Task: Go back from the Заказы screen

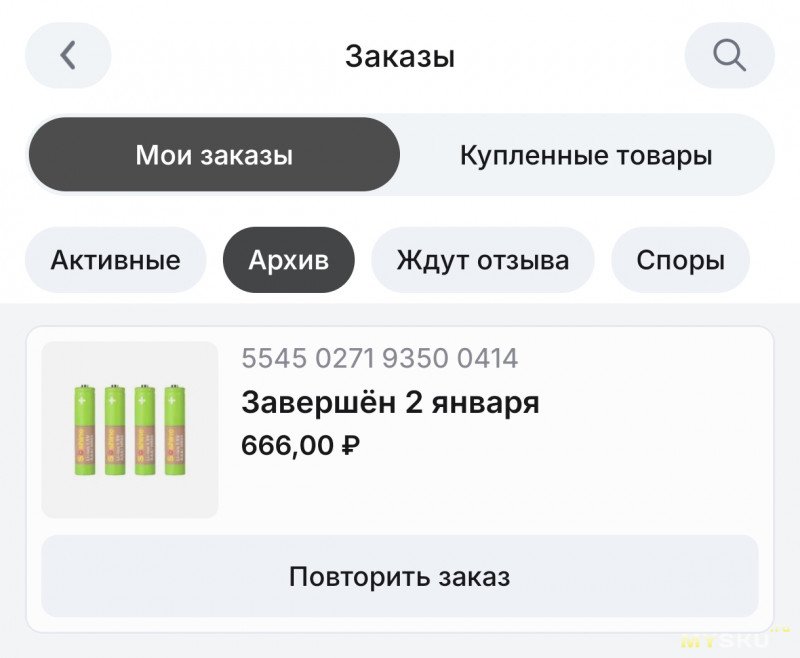Action: point(68,56)
